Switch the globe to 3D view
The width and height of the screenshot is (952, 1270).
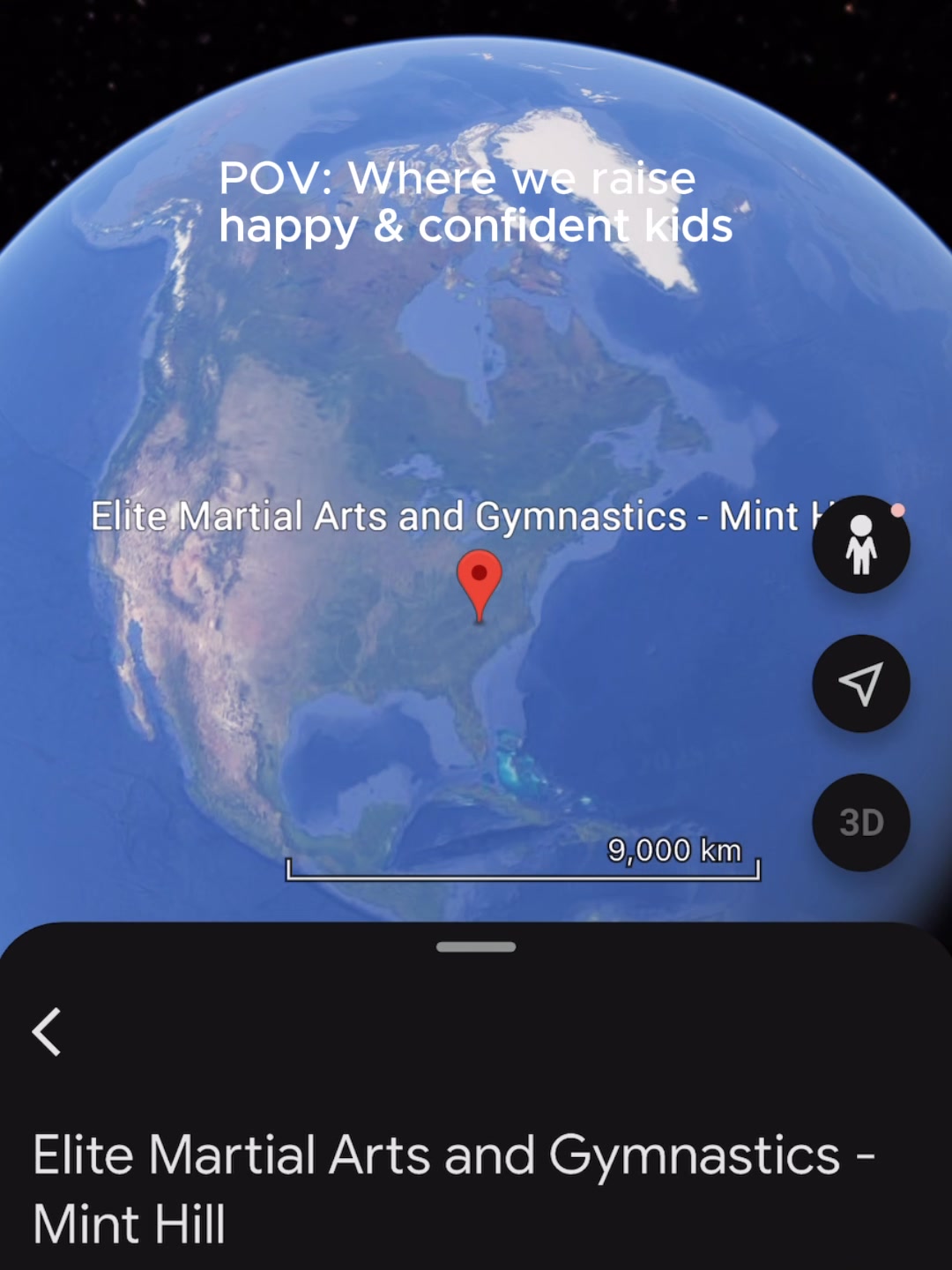click(860, 823)
